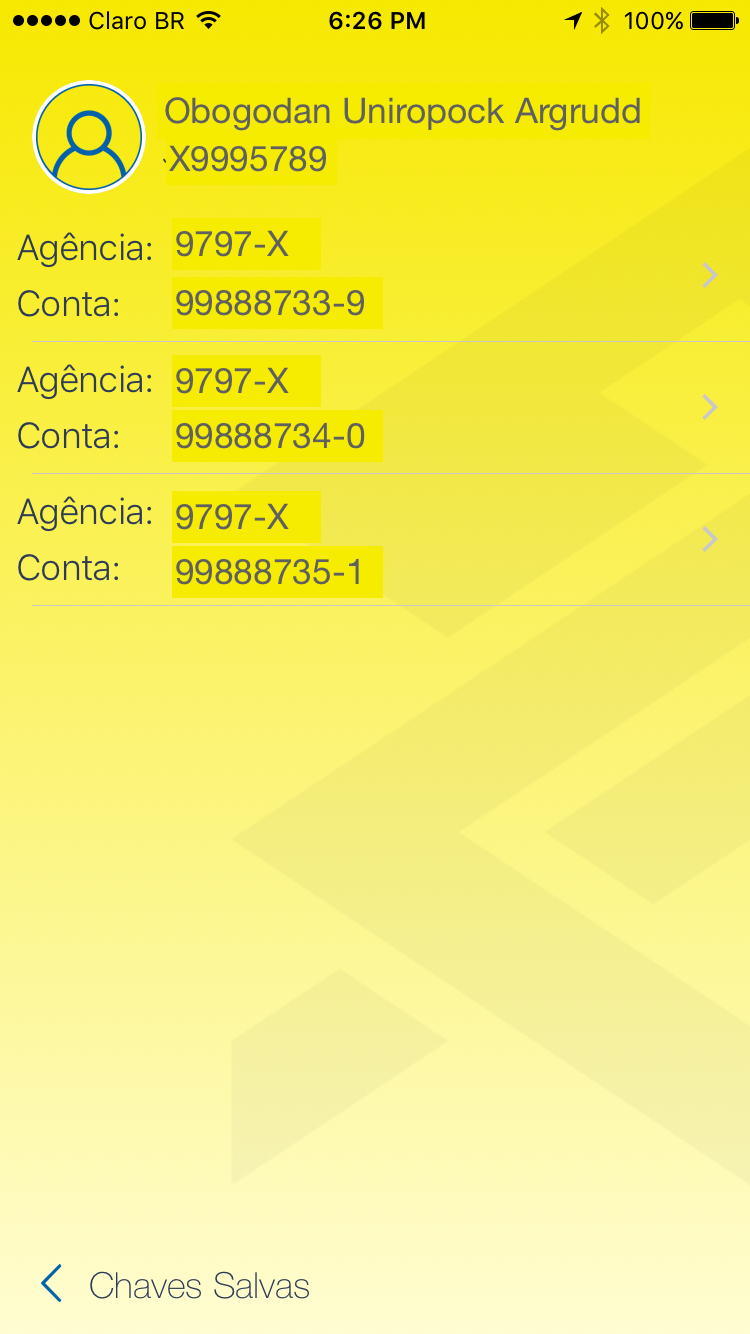The image size is (750, 1334).
Task: Expand the third account row chevron
Action: [710, 539]
